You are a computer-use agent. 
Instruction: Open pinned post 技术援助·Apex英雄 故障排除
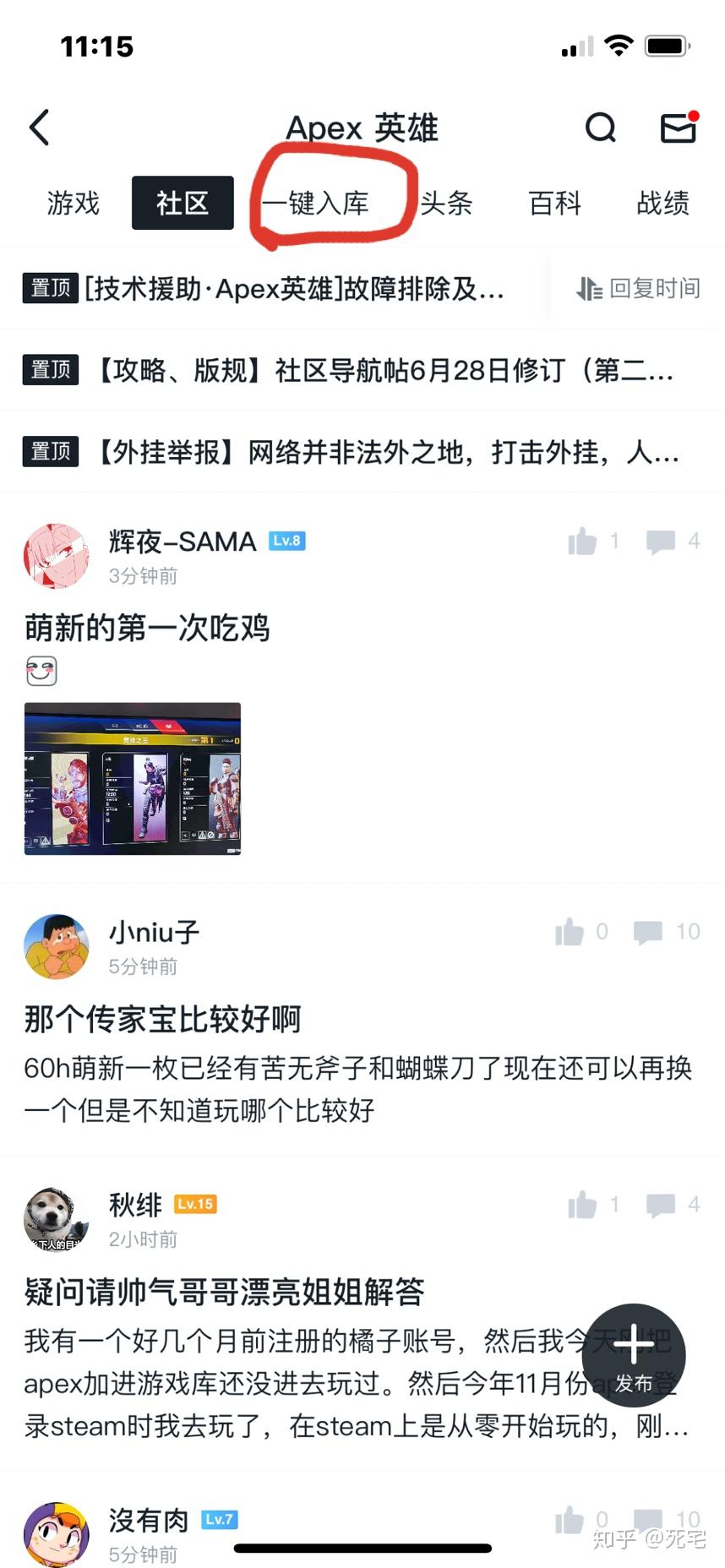(293, 289)
